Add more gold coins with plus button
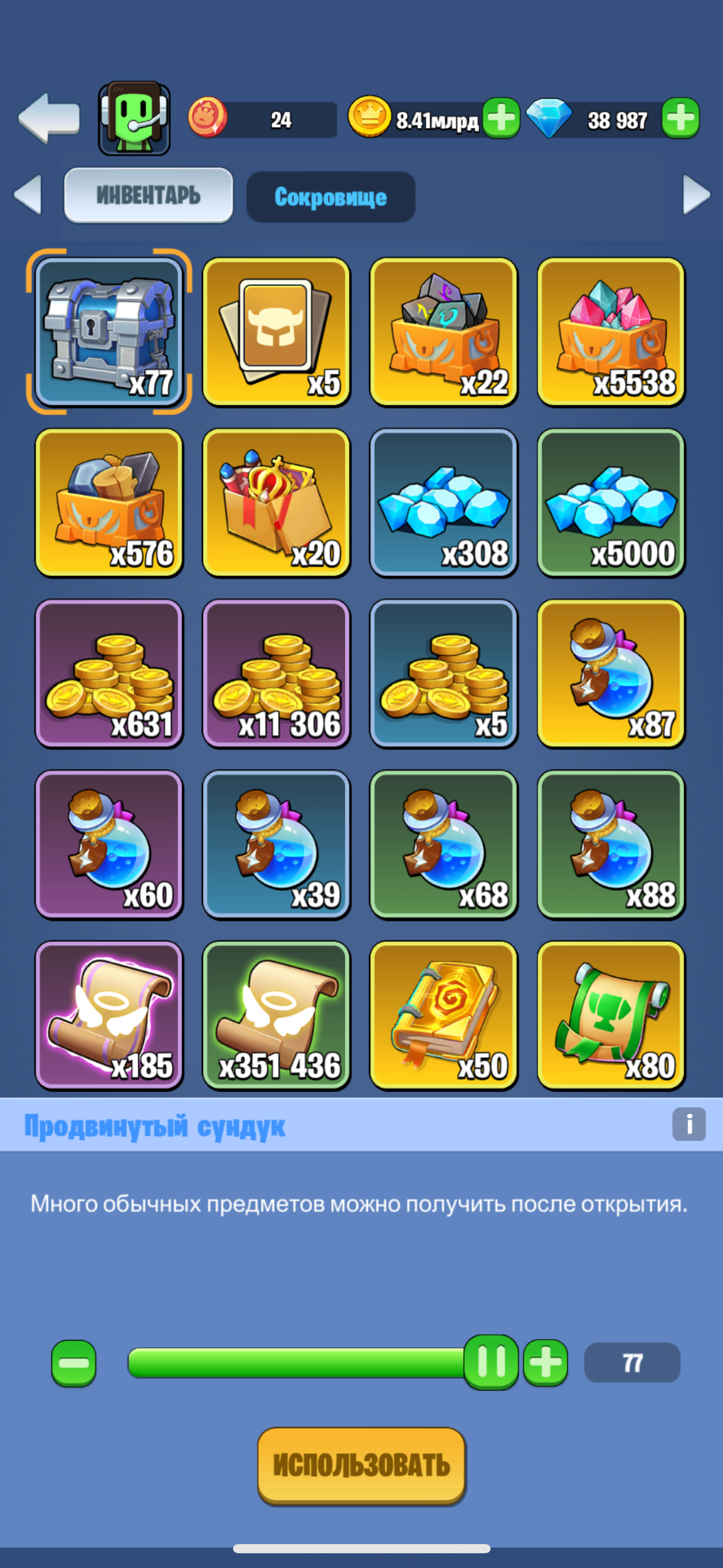 point(501,118)
